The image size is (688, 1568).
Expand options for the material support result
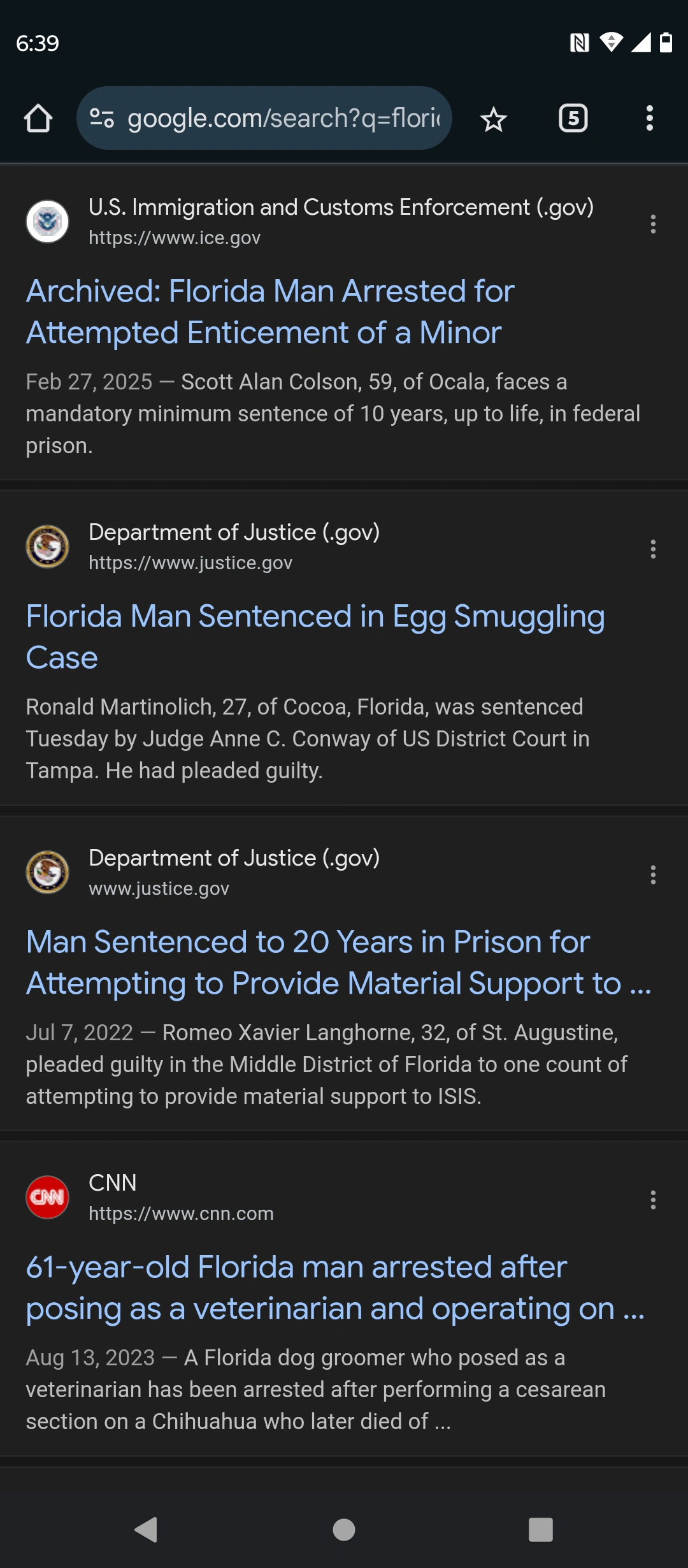pyautogui.click(x=654, y=876)
